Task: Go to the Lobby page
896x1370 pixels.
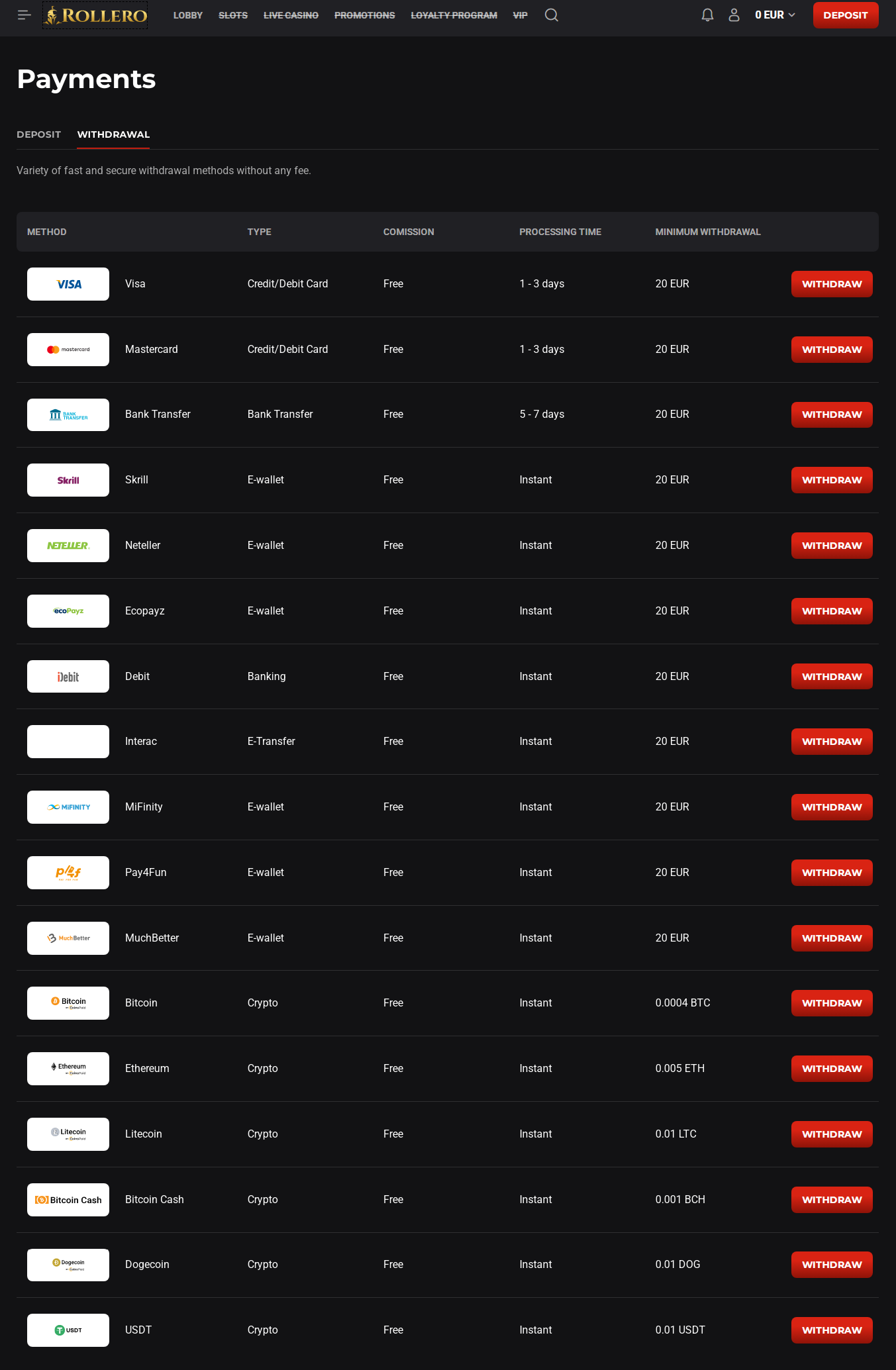Action: (x=187, y=15)
